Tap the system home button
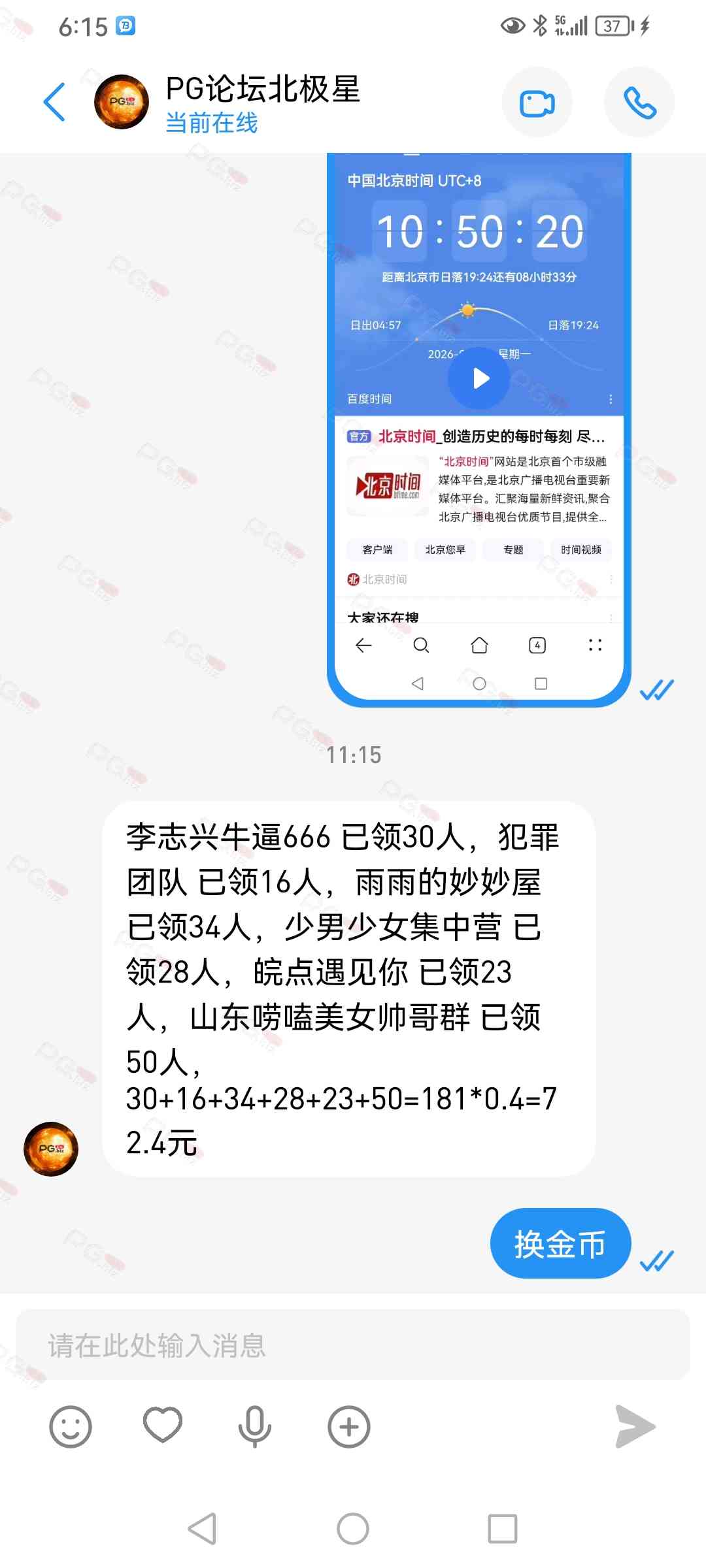The width and height of the screenshot is (706, 1568). pyautogui.click(x=353, y=1529)
